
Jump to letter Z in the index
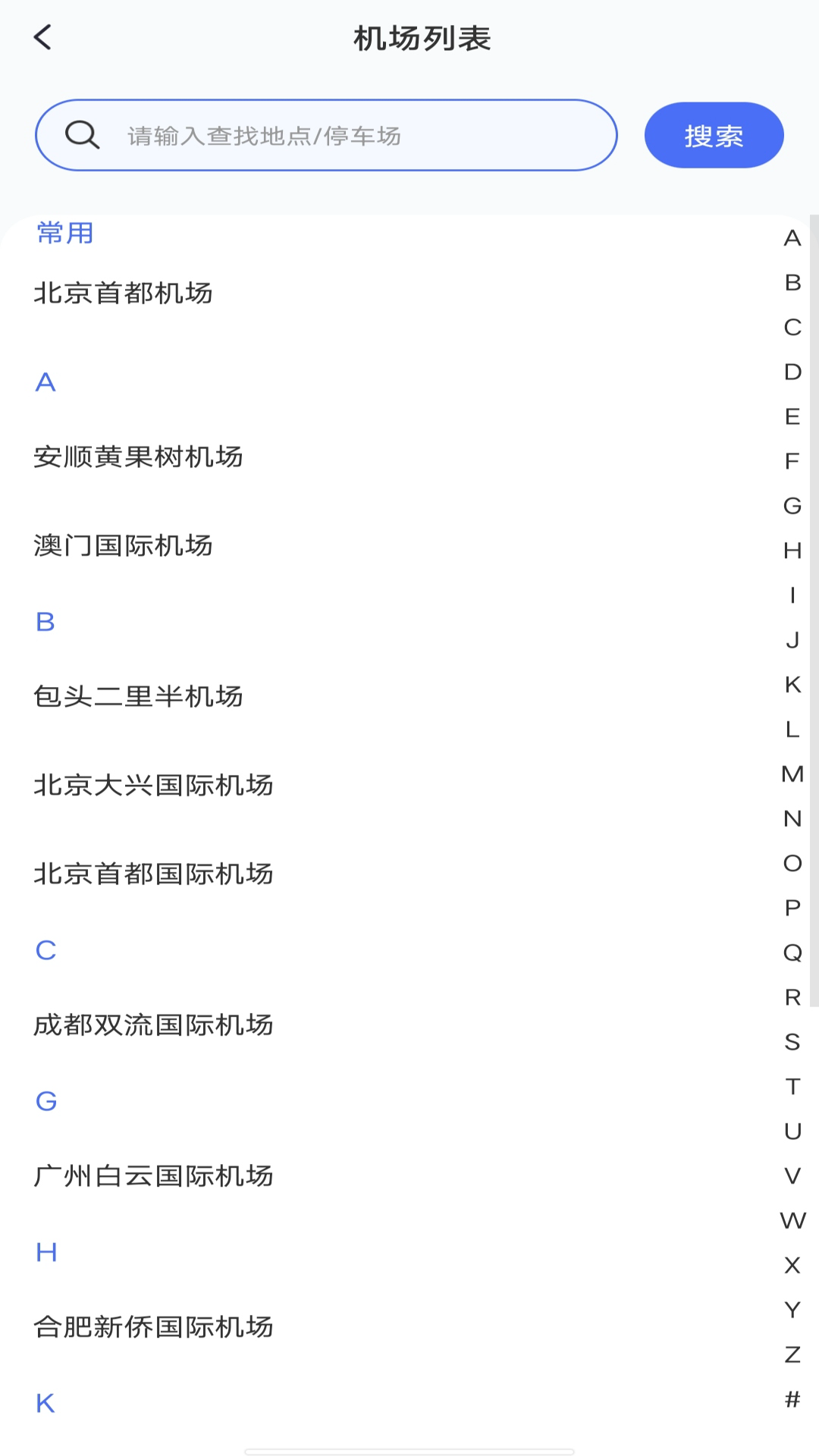click(x=792, y=1354)
